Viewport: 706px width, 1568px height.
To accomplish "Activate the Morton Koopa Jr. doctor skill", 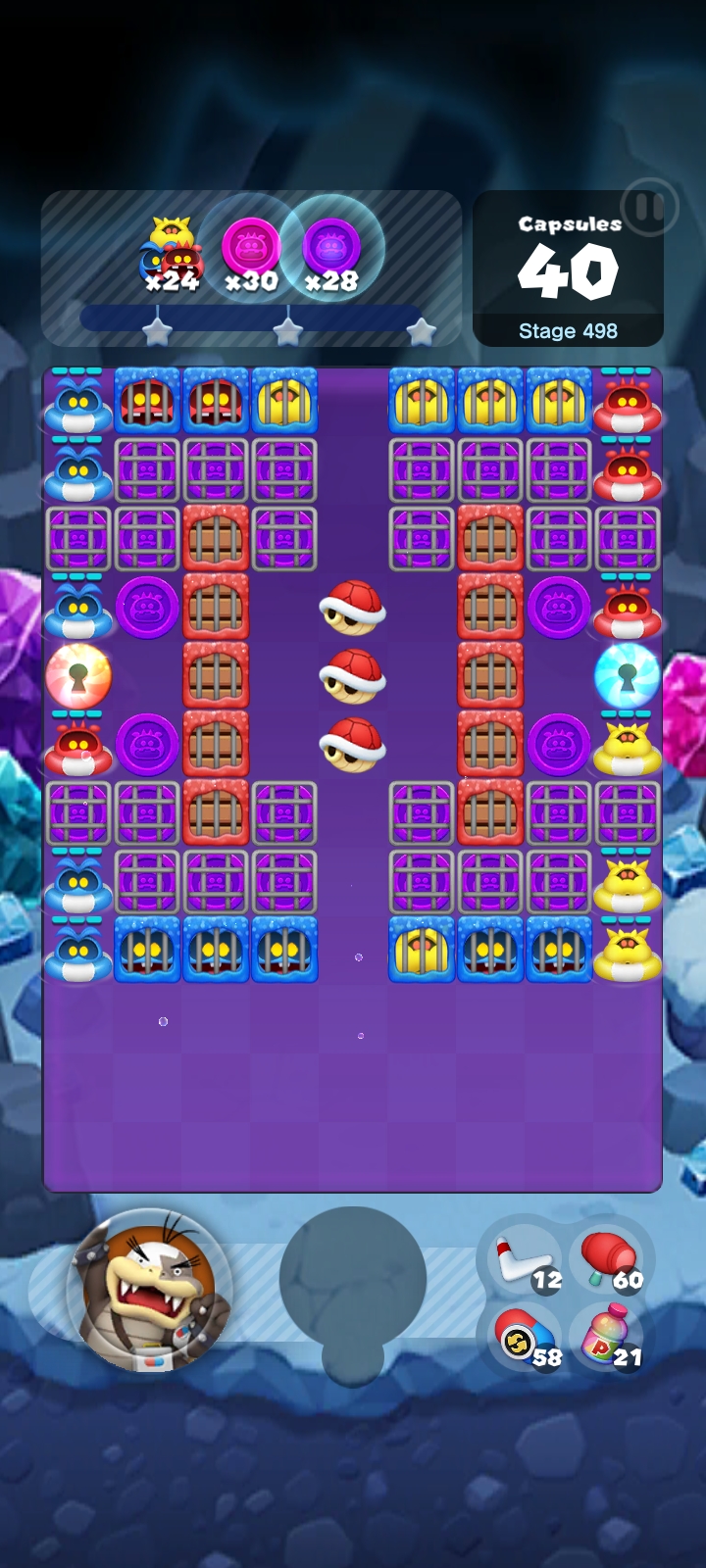I will (149, 1290).
